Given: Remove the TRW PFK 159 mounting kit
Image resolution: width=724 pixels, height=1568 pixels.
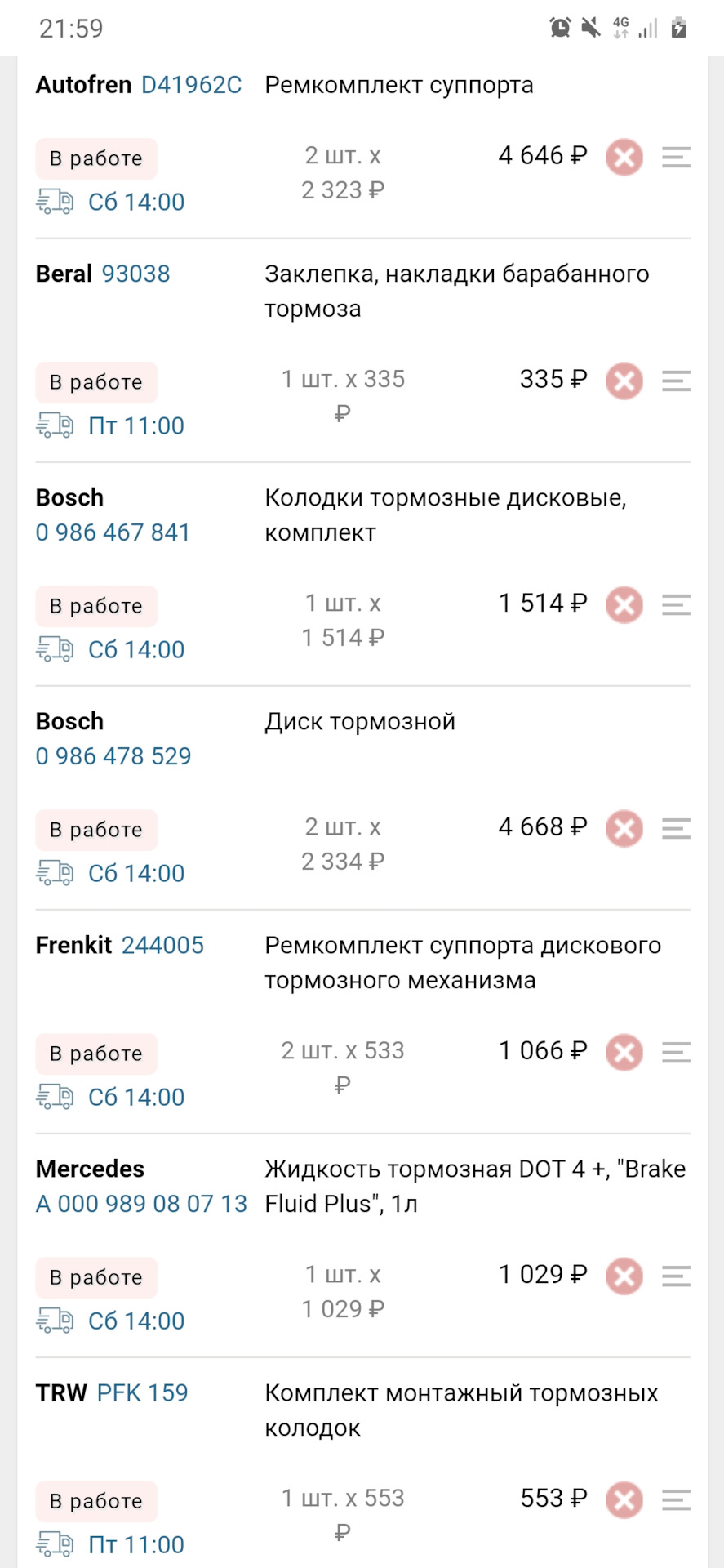Looking at the screenshot, I should (624, 1500).
